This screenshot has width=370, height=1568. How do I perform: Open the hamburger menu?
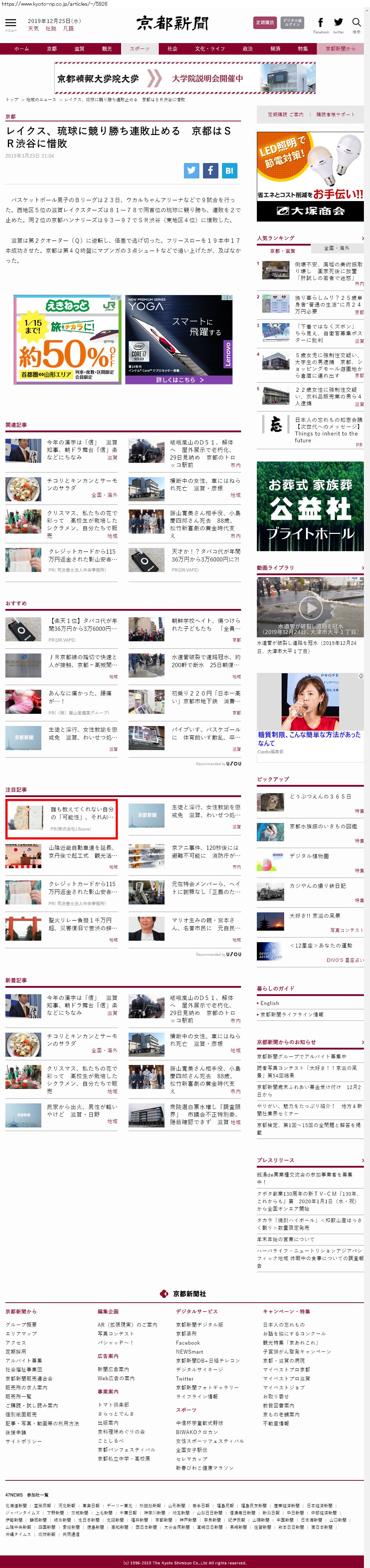(10, 24)
